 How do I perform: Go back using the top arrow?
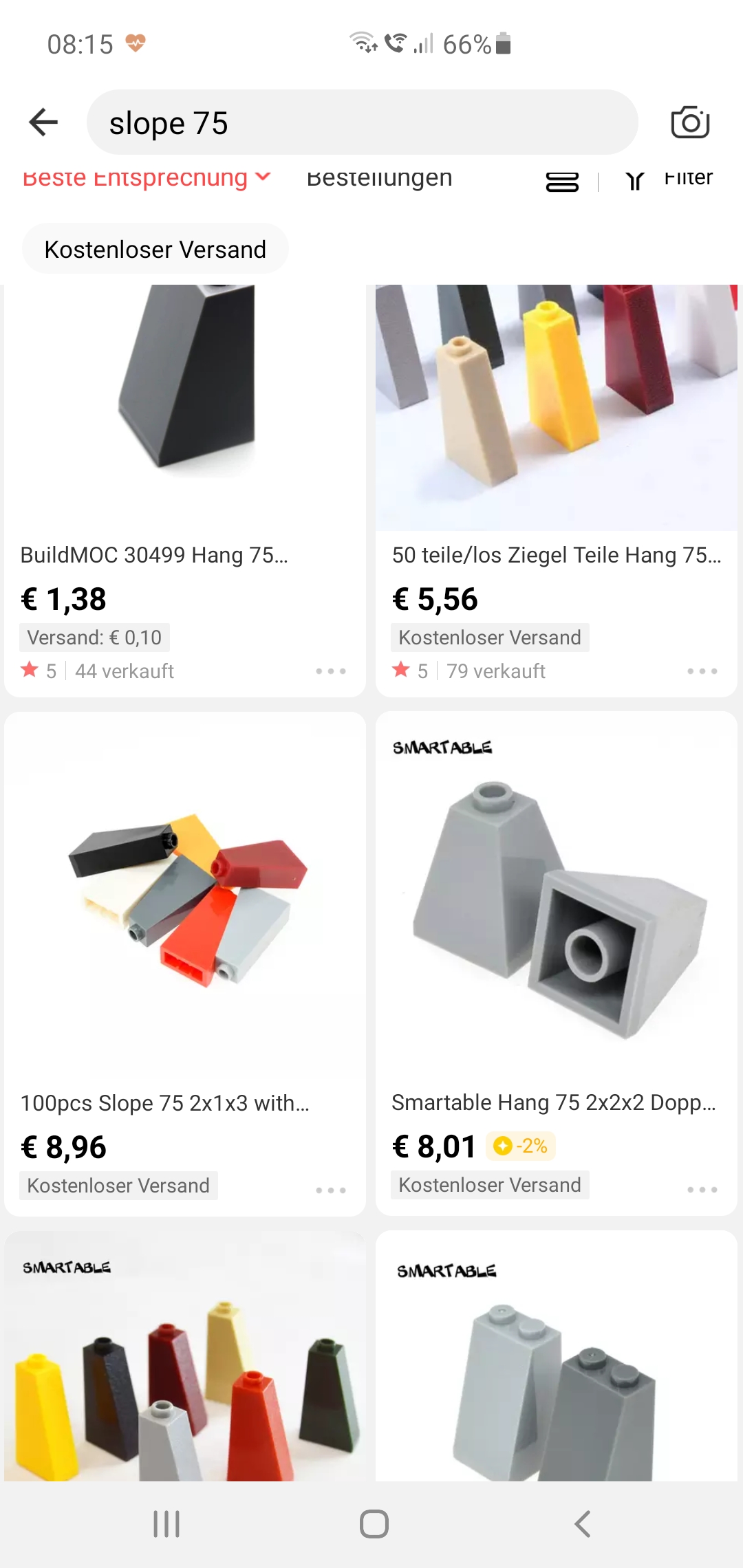click(43, 122)
